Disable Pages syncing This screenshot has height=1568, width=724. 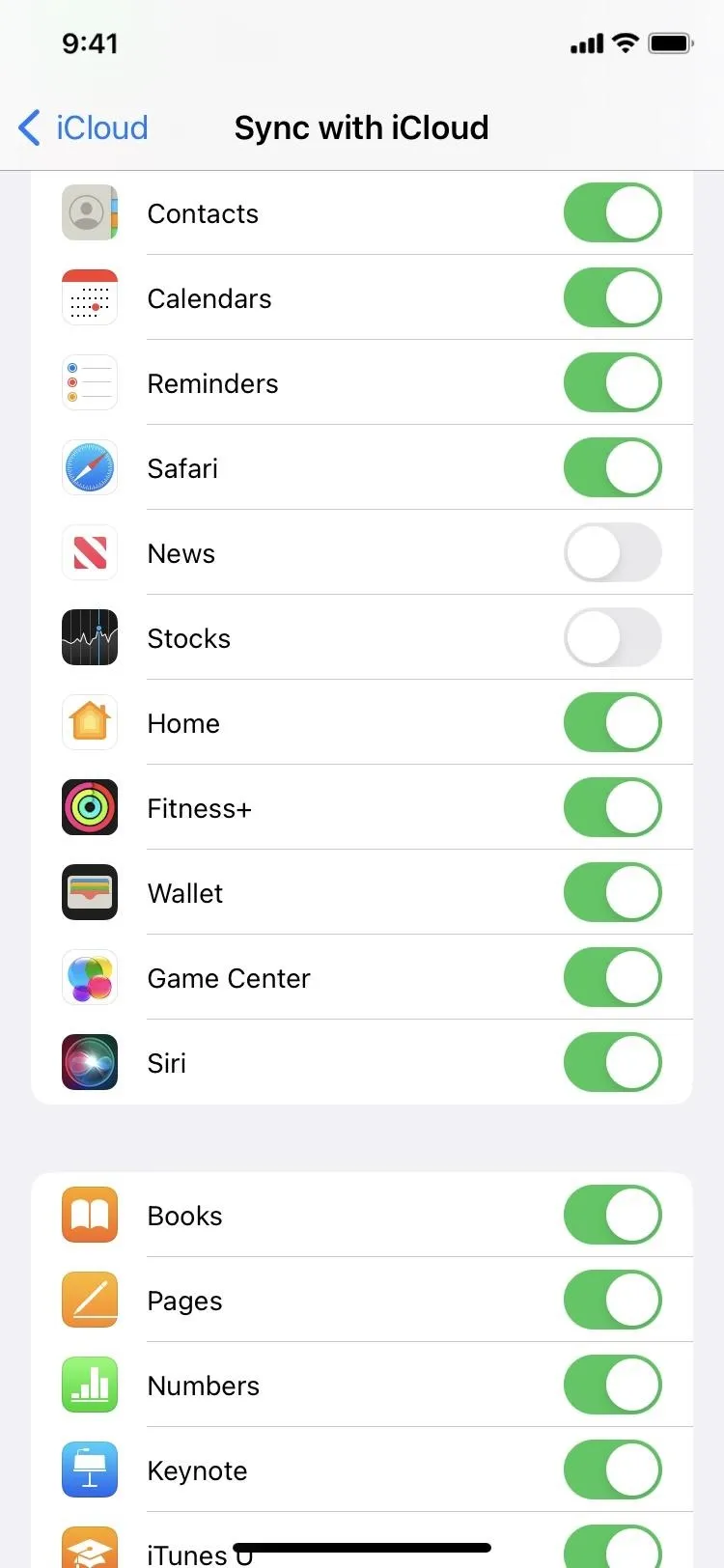coord(613,1301)
